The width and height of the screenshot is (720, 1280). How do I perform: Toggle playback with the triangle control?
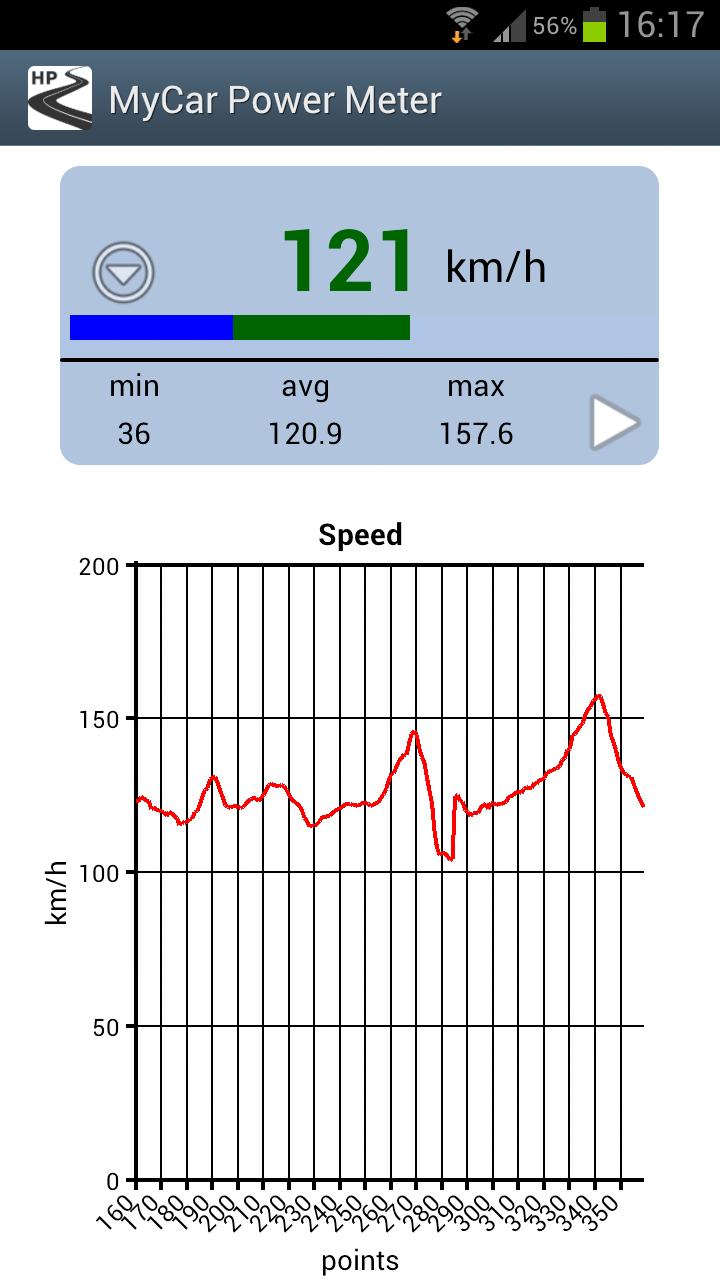(612, 422)
